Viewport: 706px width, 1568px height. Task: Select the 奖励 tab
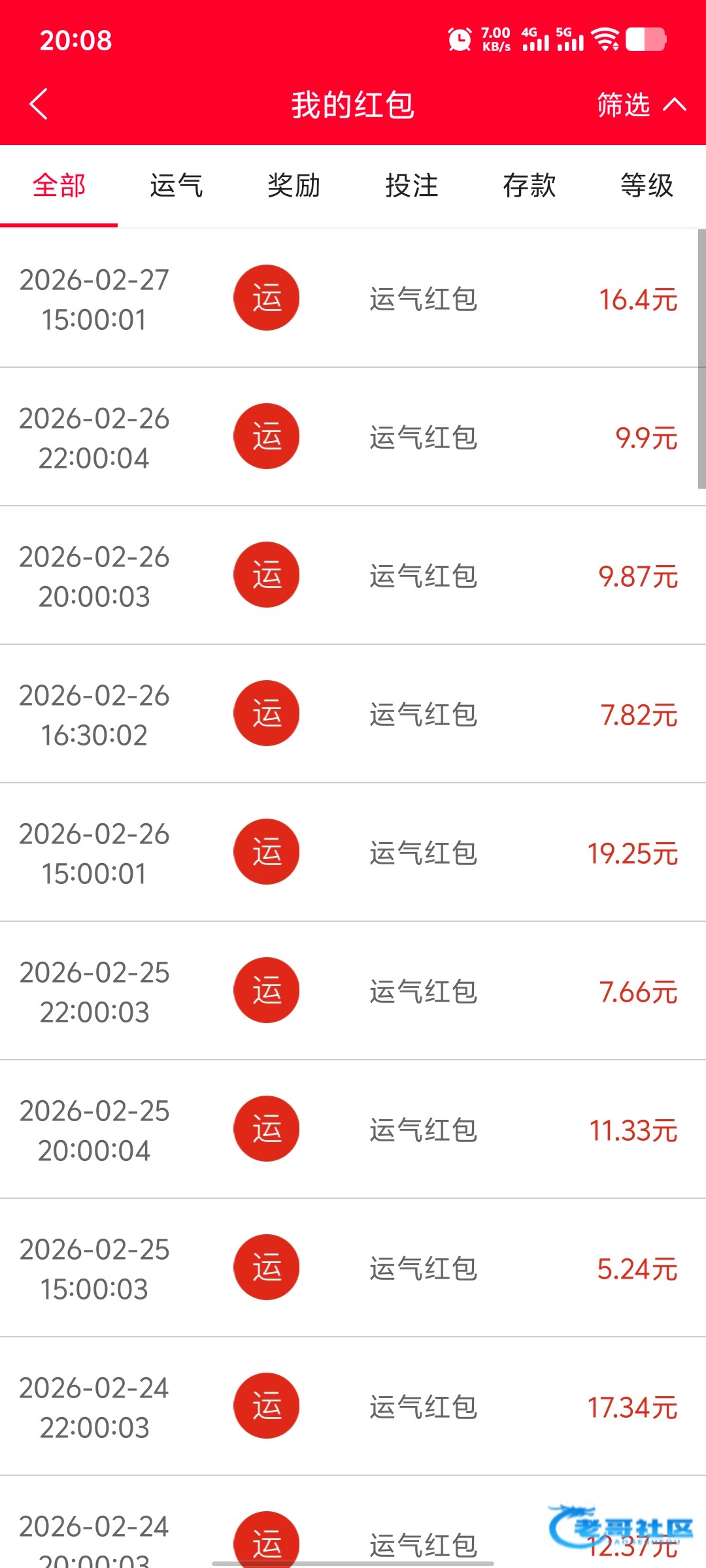[294, 186]
